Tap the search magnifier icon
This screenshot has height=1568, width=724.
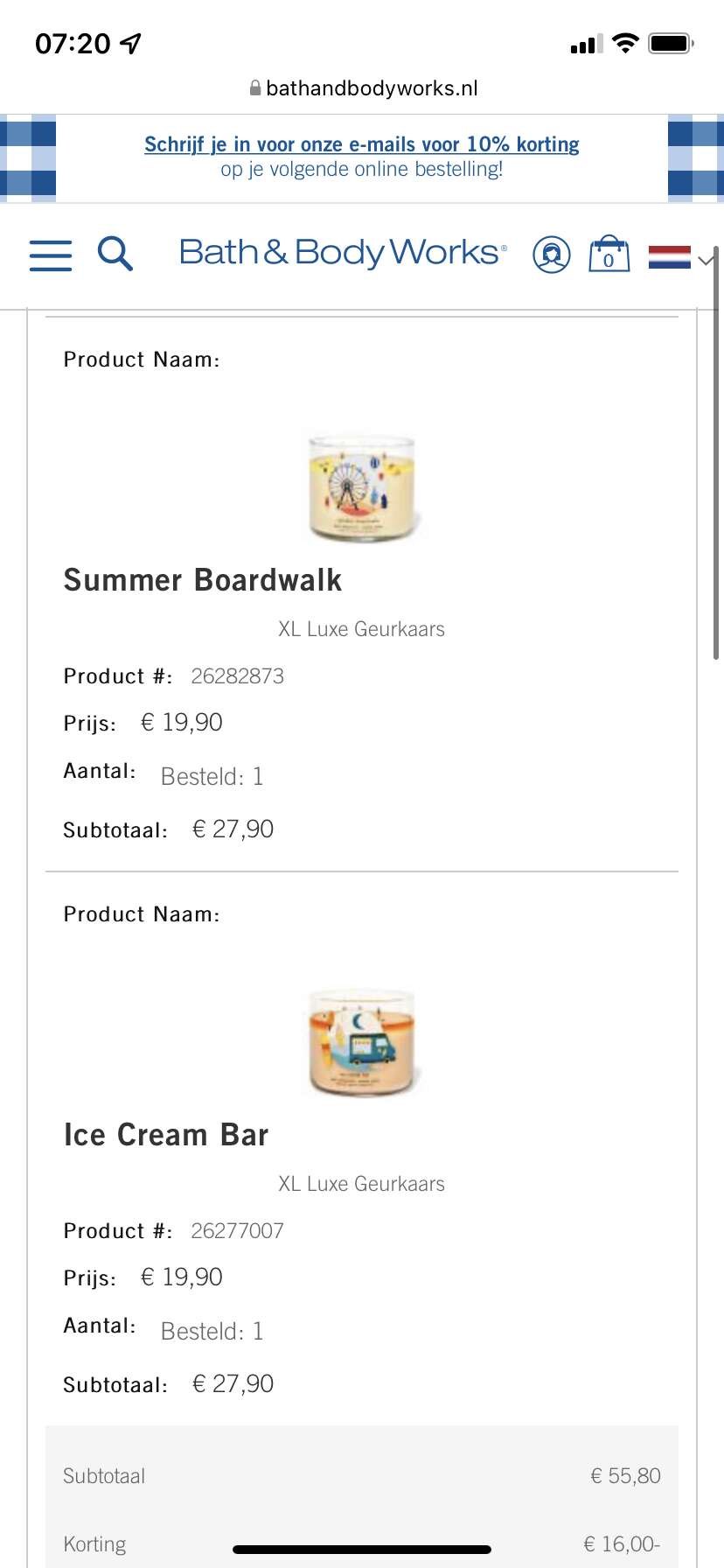(x=115, y=254)
